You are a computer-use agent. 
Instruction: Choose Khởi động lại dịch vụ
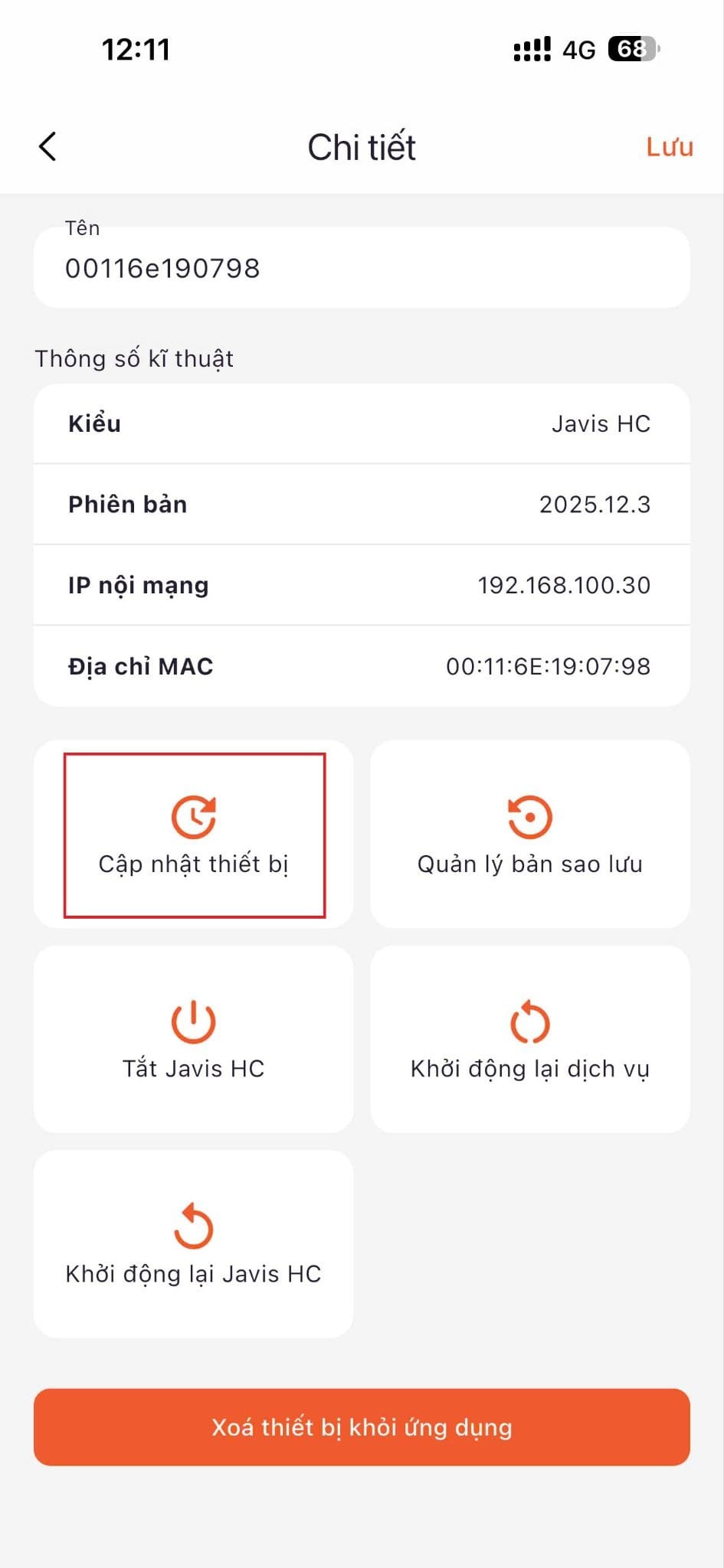click(529, 1039)
